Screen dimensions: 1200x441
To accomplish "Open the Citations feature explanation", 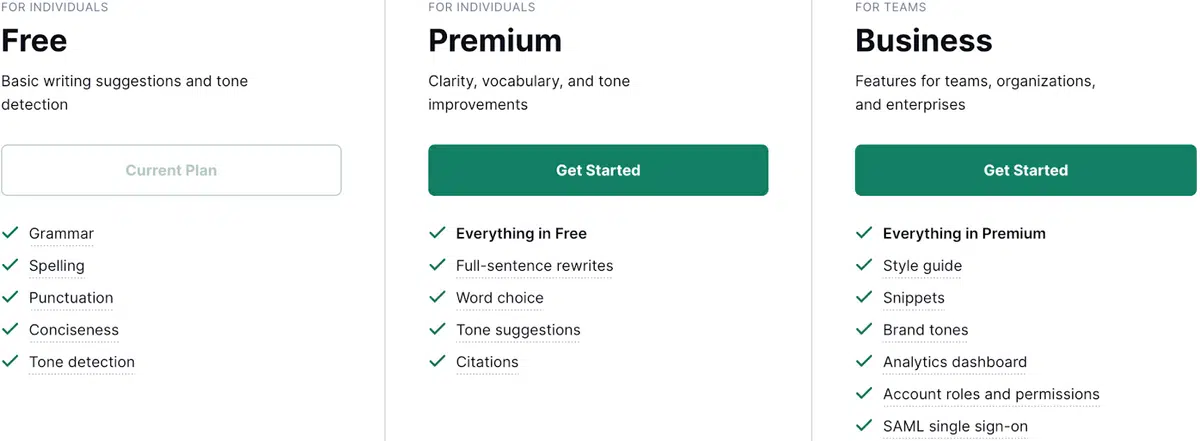I will (487, 362).
